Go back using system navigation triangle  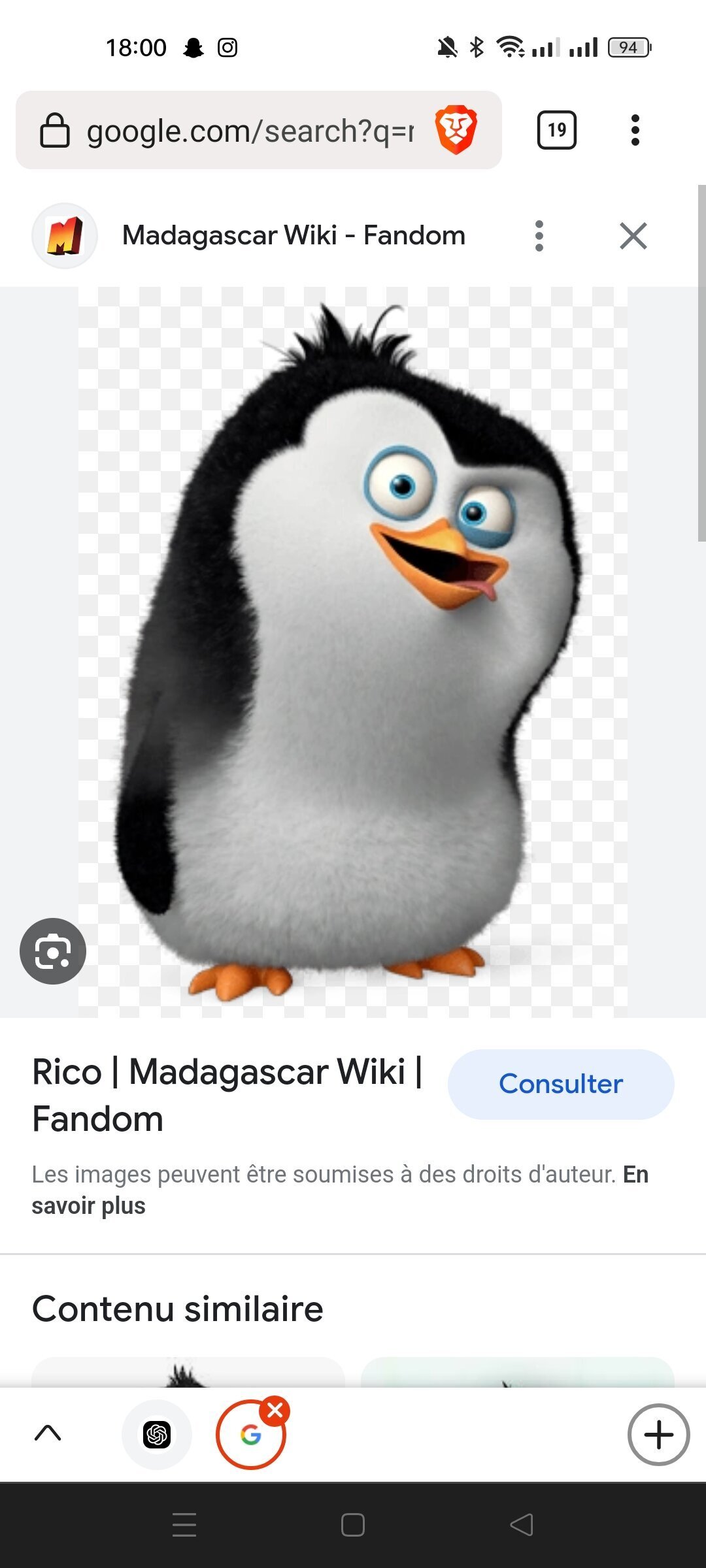[x=522, y=1526]
